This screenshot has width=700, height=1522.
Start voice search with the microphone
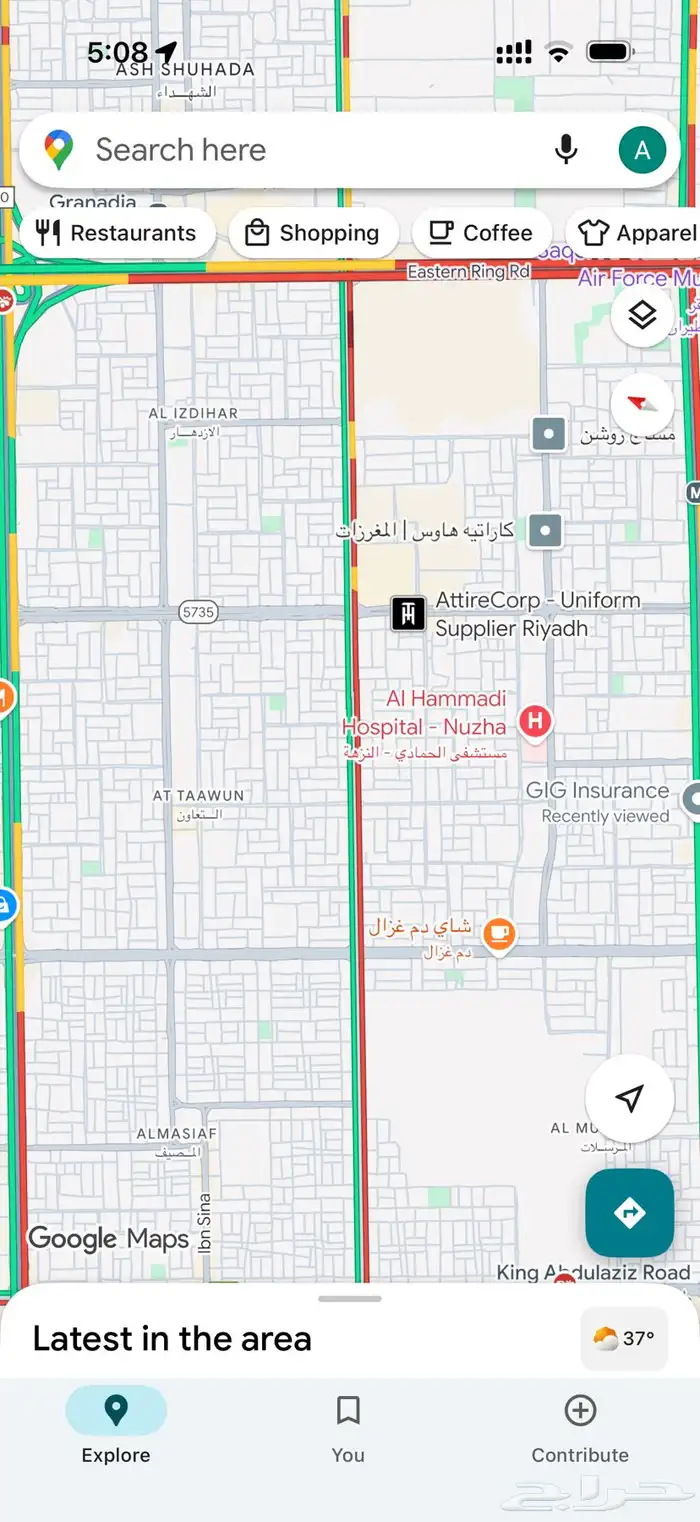tap(566, 150)
